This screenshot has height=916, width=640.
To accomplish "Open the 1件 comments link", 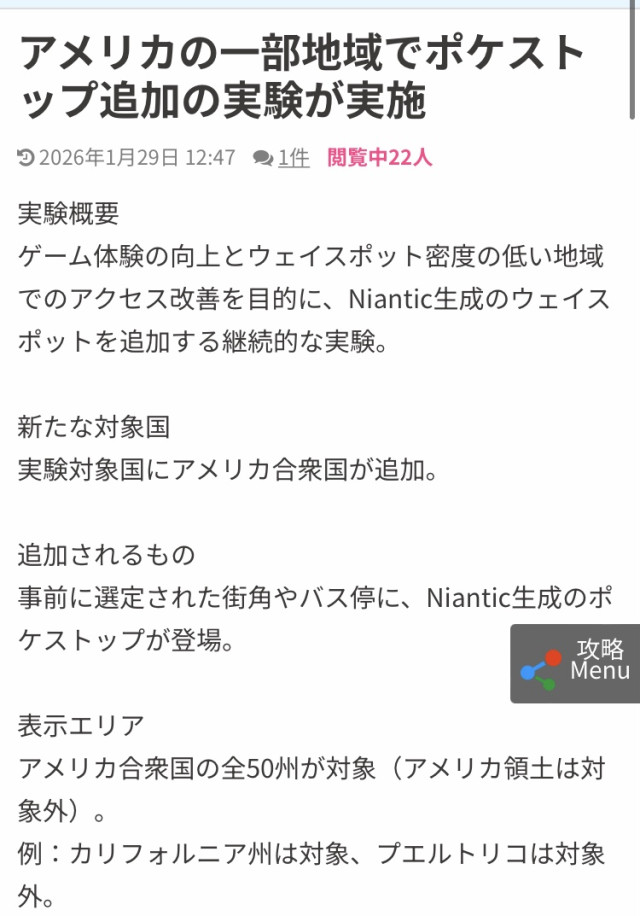I will [x=292, y=157].
